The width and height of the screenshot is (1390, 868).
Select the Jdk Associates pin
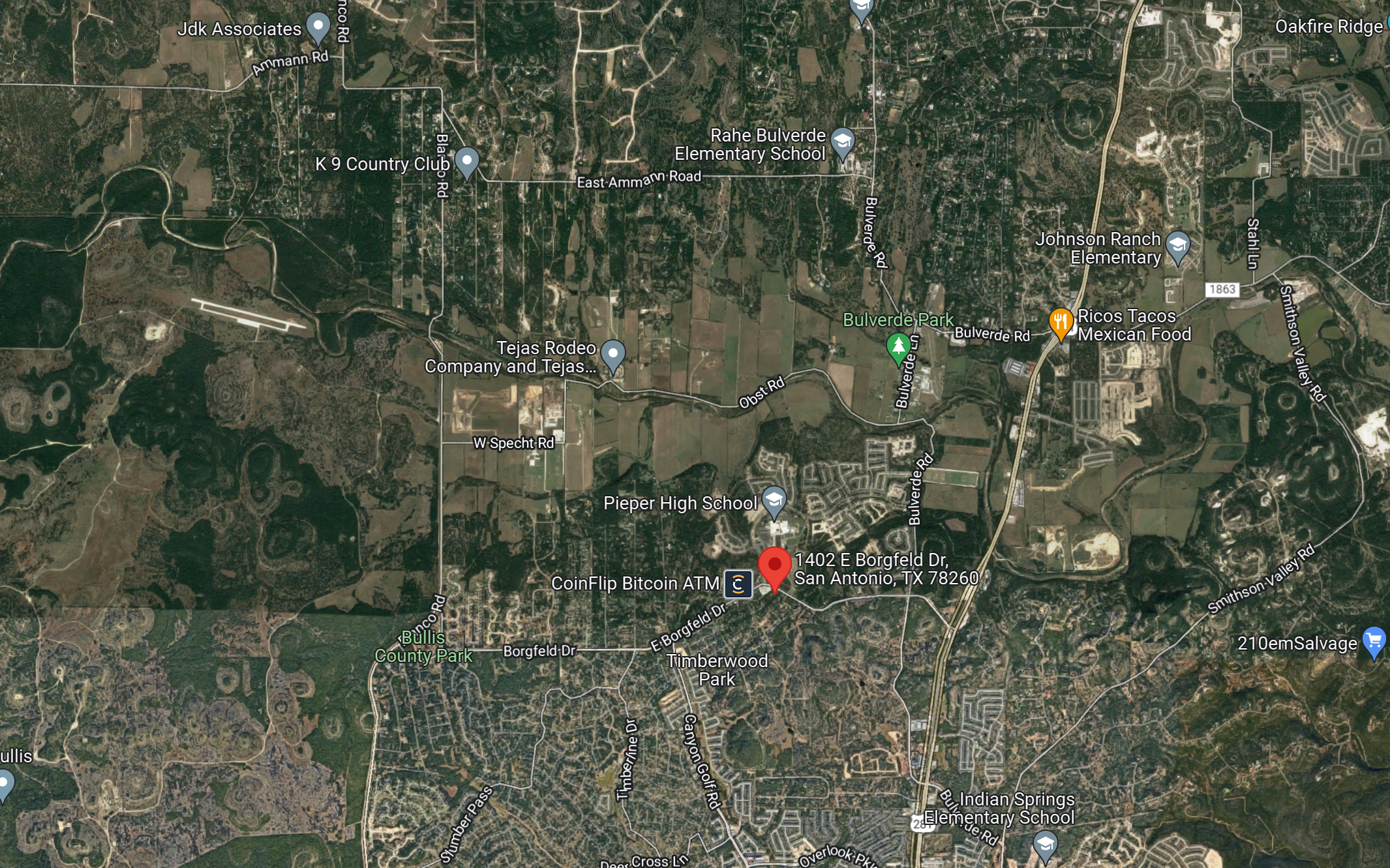[318, 27]
